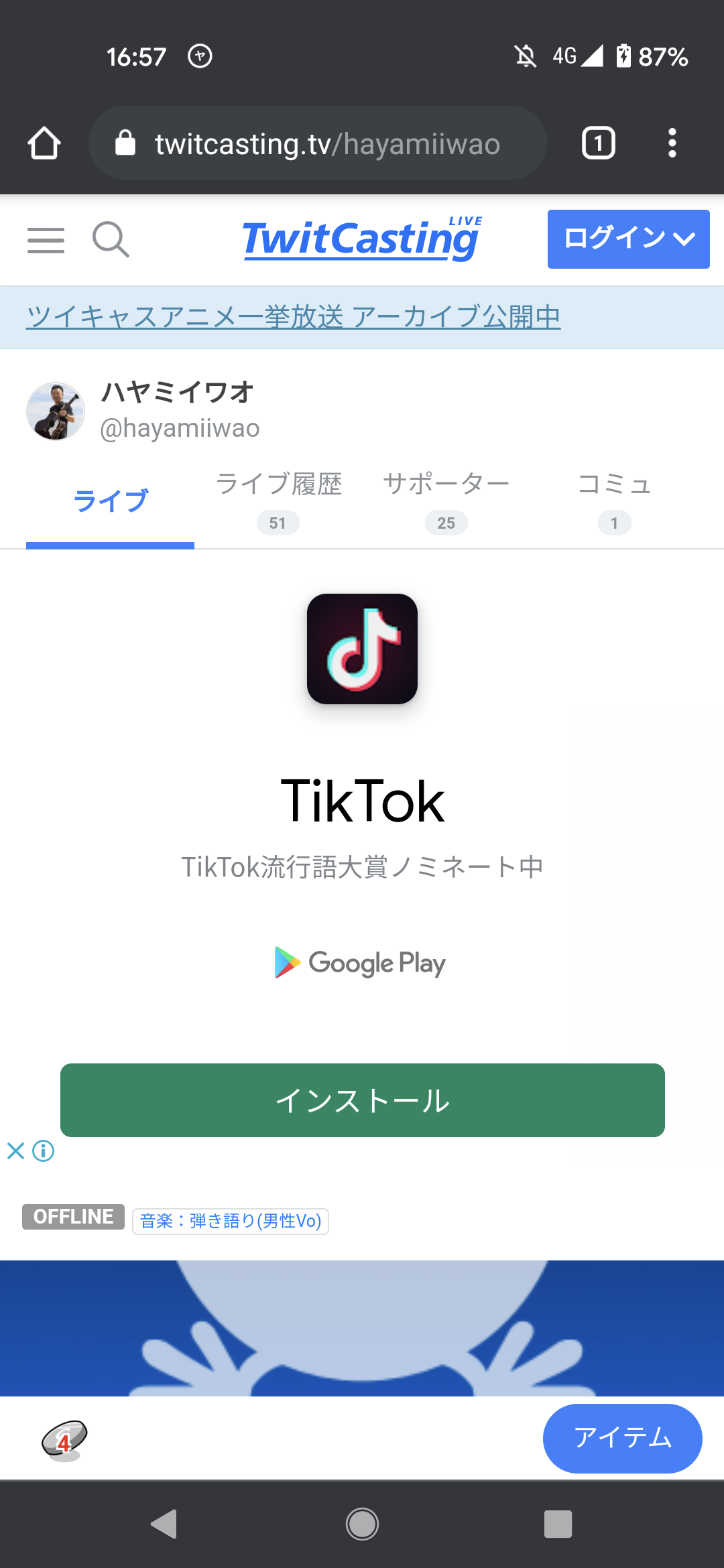The image size is (724, 1568).
Task: Tap the browser home icon
Action: coord(44,143)
